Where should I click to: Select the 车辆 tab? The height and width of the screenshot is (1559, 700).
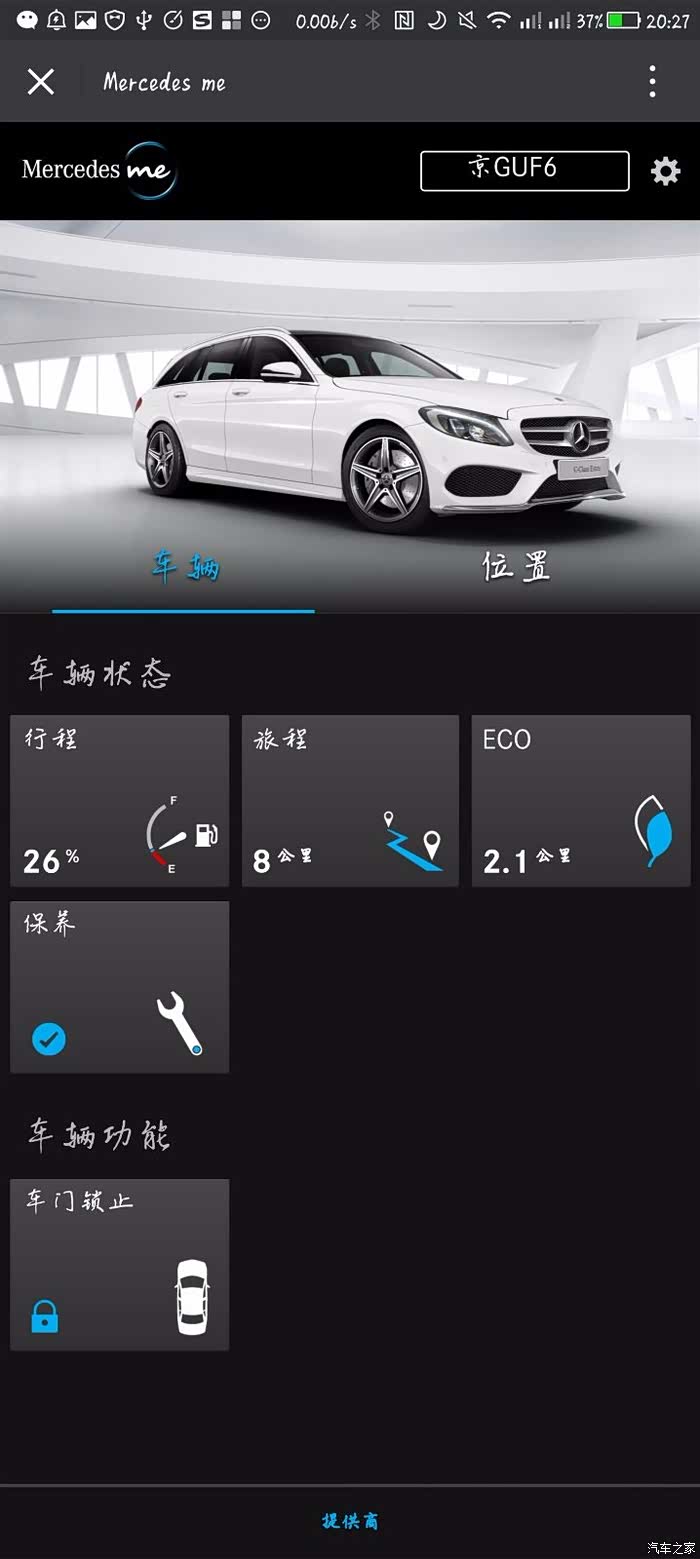[x=184, y=568]
